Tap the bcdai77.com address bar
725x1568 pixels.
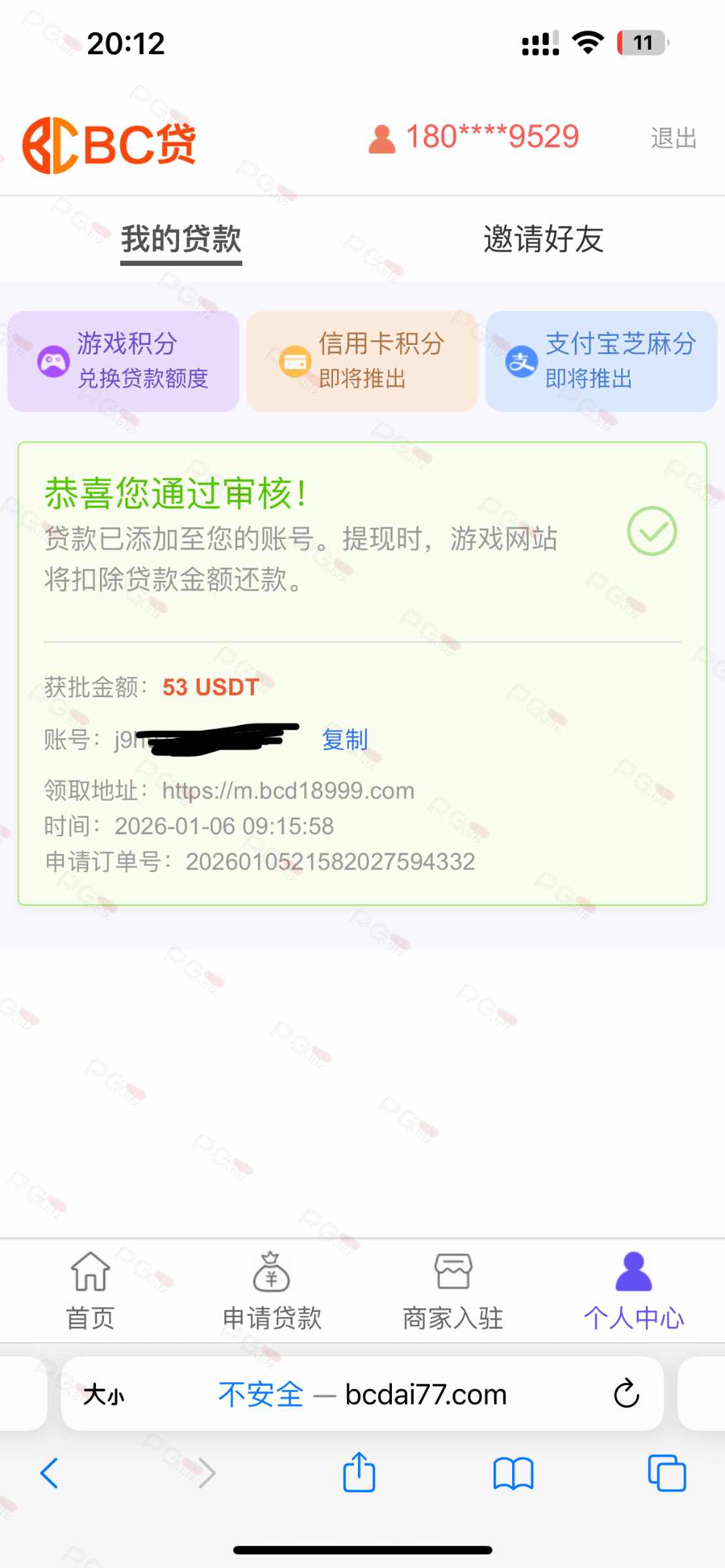pyautogui.click(x=392, y=1395)
